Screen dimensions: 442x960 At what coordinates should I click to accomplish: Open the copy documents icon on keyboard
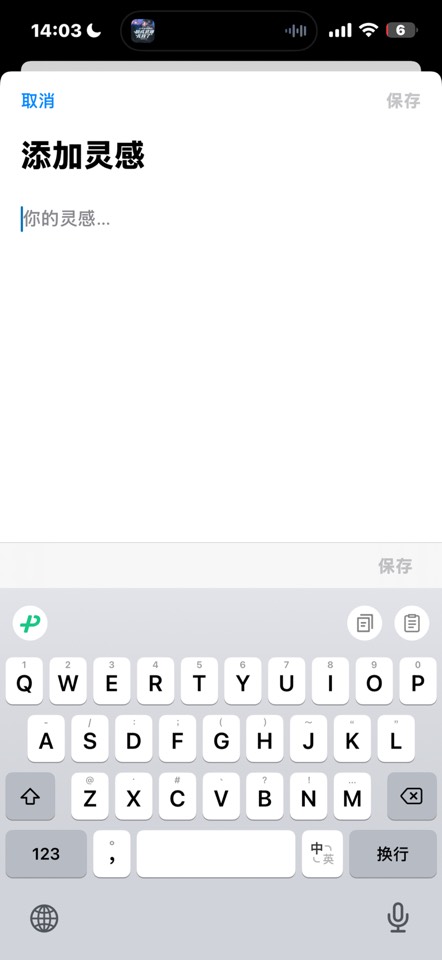(x=365, y=623)
